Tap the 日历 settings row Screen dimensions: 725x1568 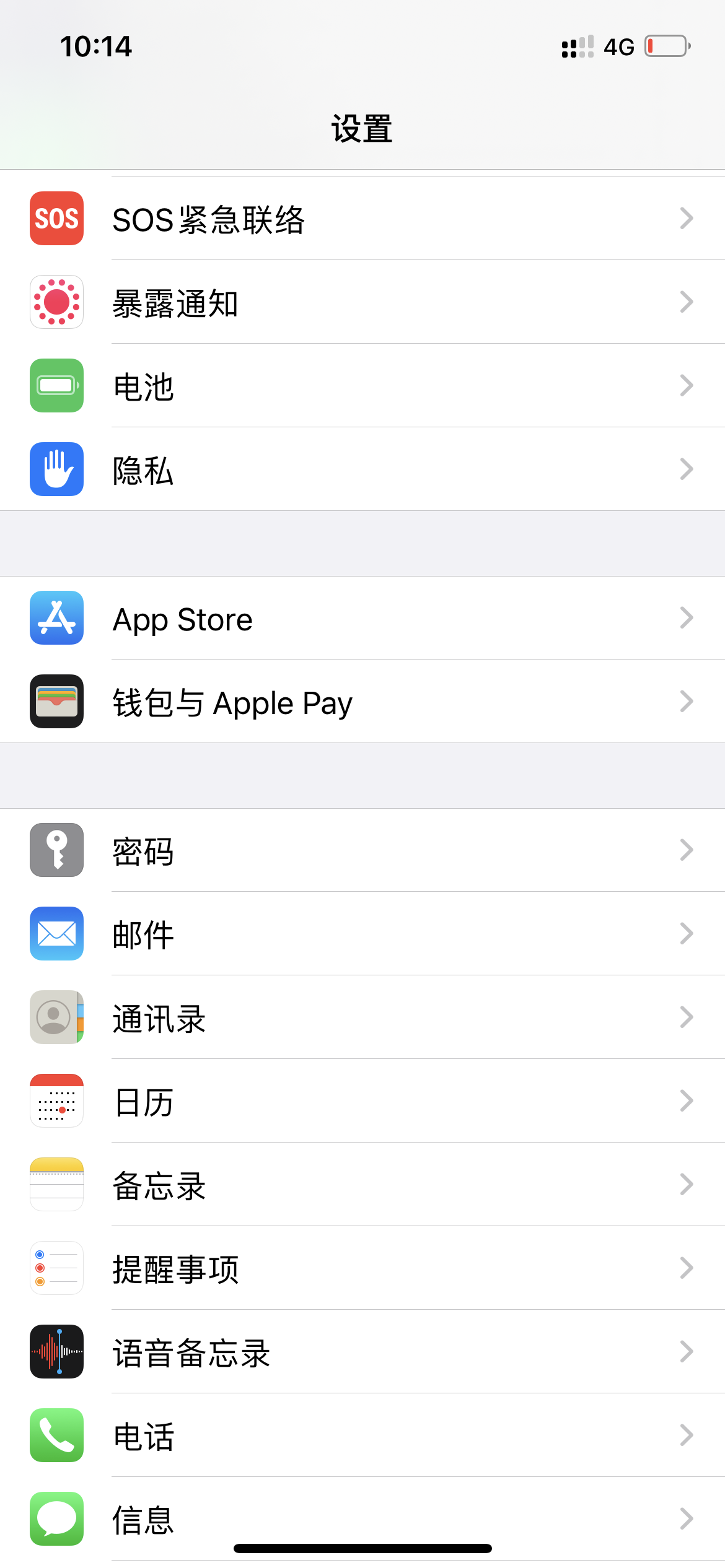tap(362, 1101)
